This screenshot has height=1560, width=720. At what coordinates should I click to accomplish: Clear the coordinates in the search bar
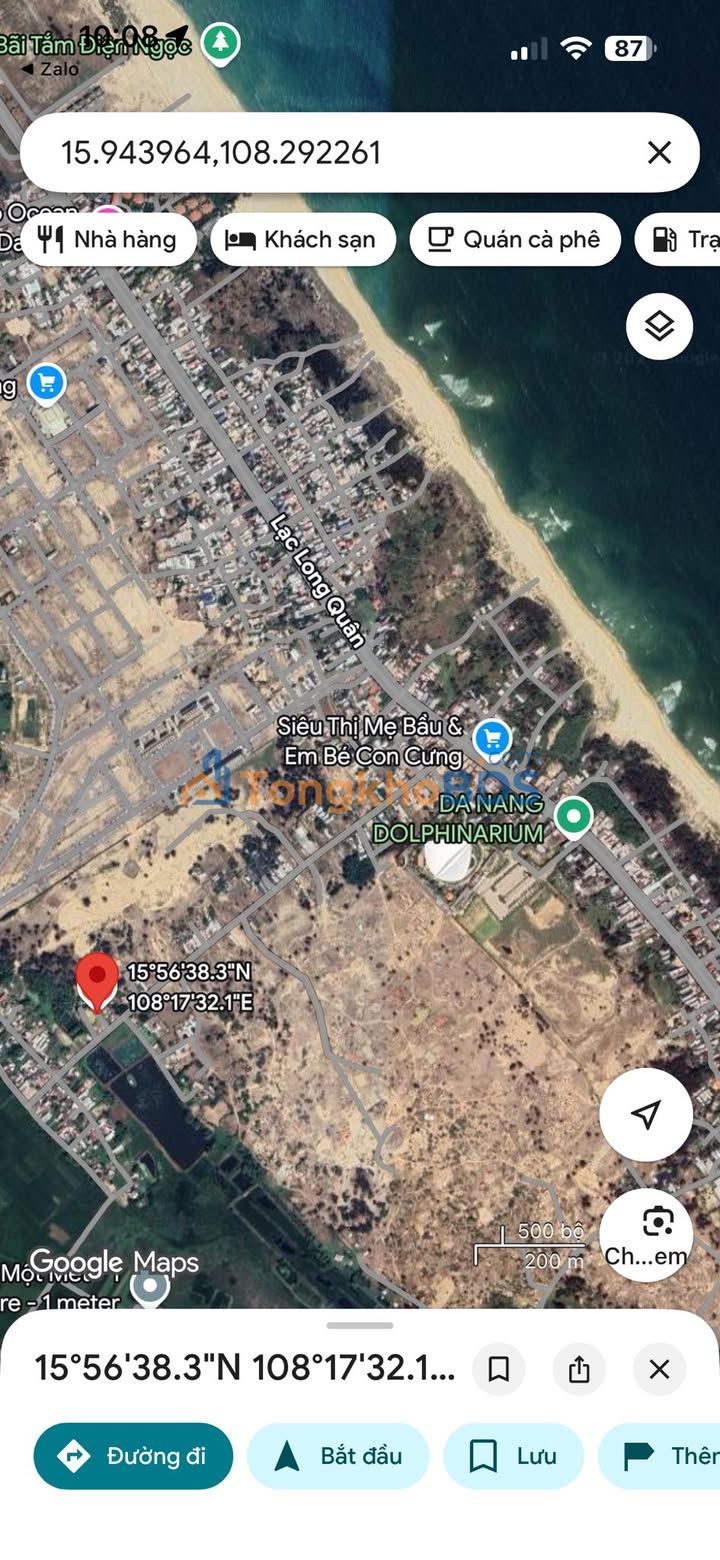659,152
